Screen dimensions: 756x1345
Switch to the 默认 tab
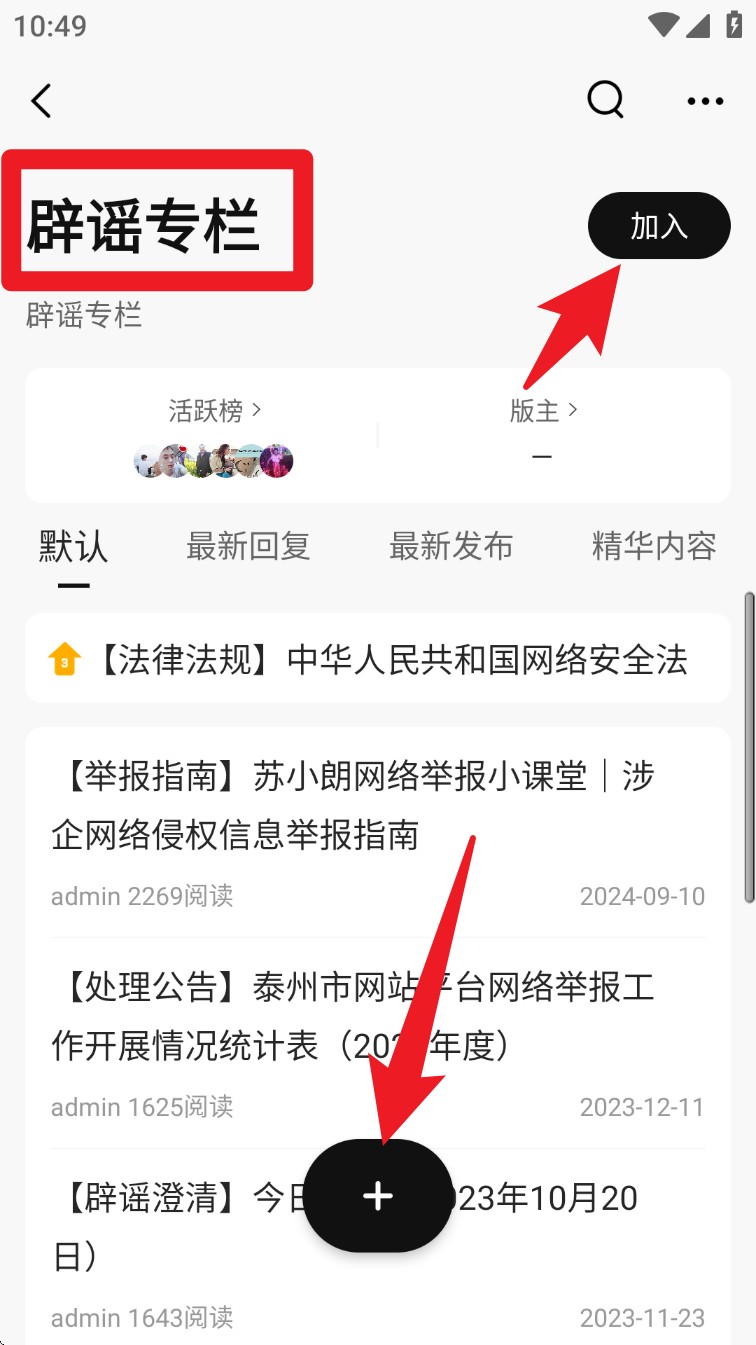point(73,546)
